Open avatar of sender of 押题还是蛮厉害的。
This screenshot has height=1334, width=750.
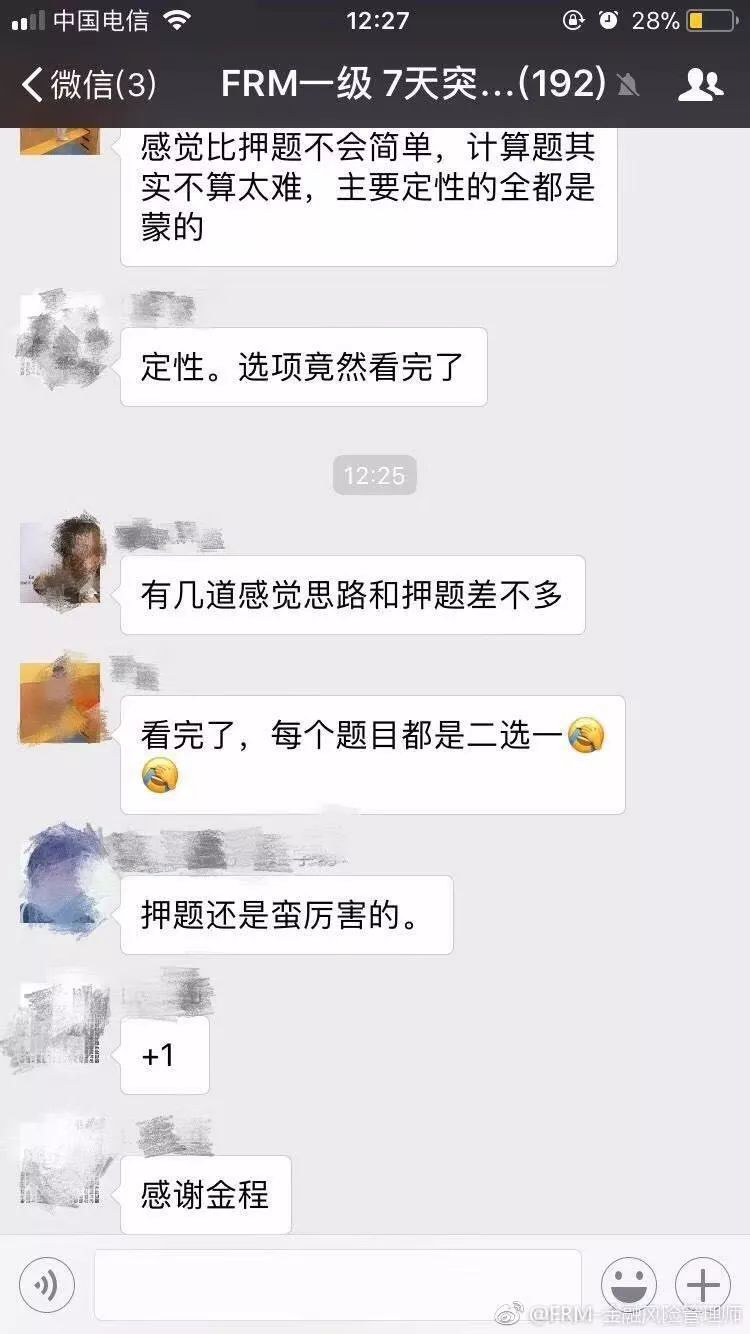(60, 880)
